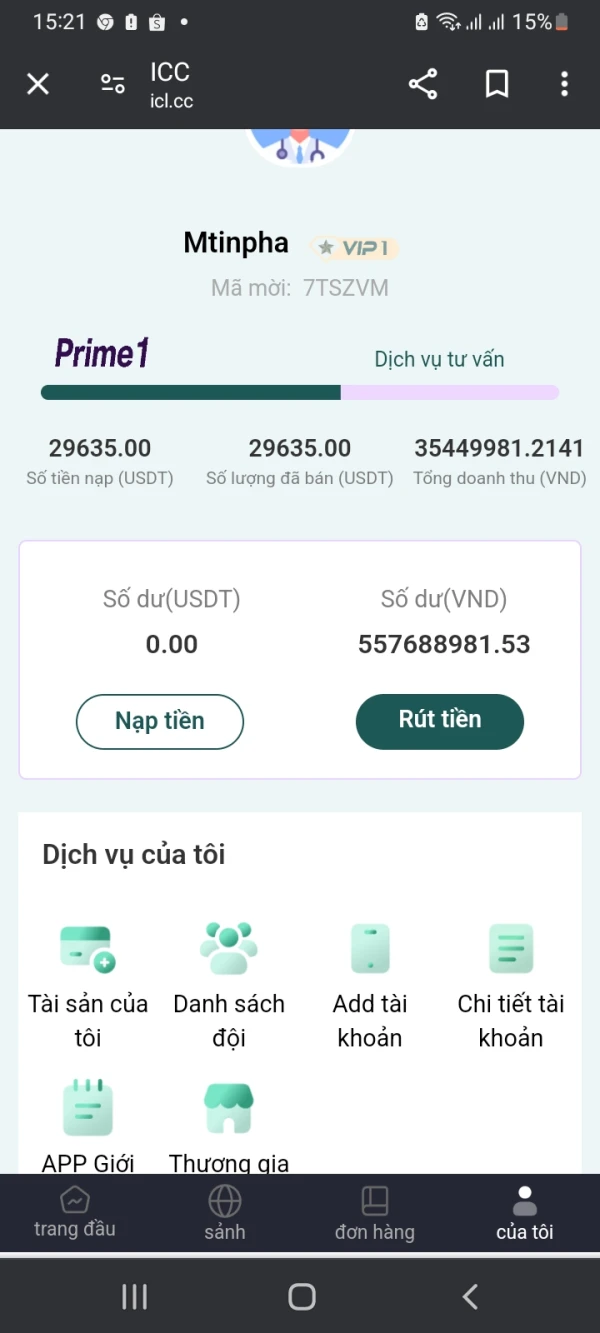Open the site settings icon beside ICC
The image size is (600, 1333).
[113, 84]
